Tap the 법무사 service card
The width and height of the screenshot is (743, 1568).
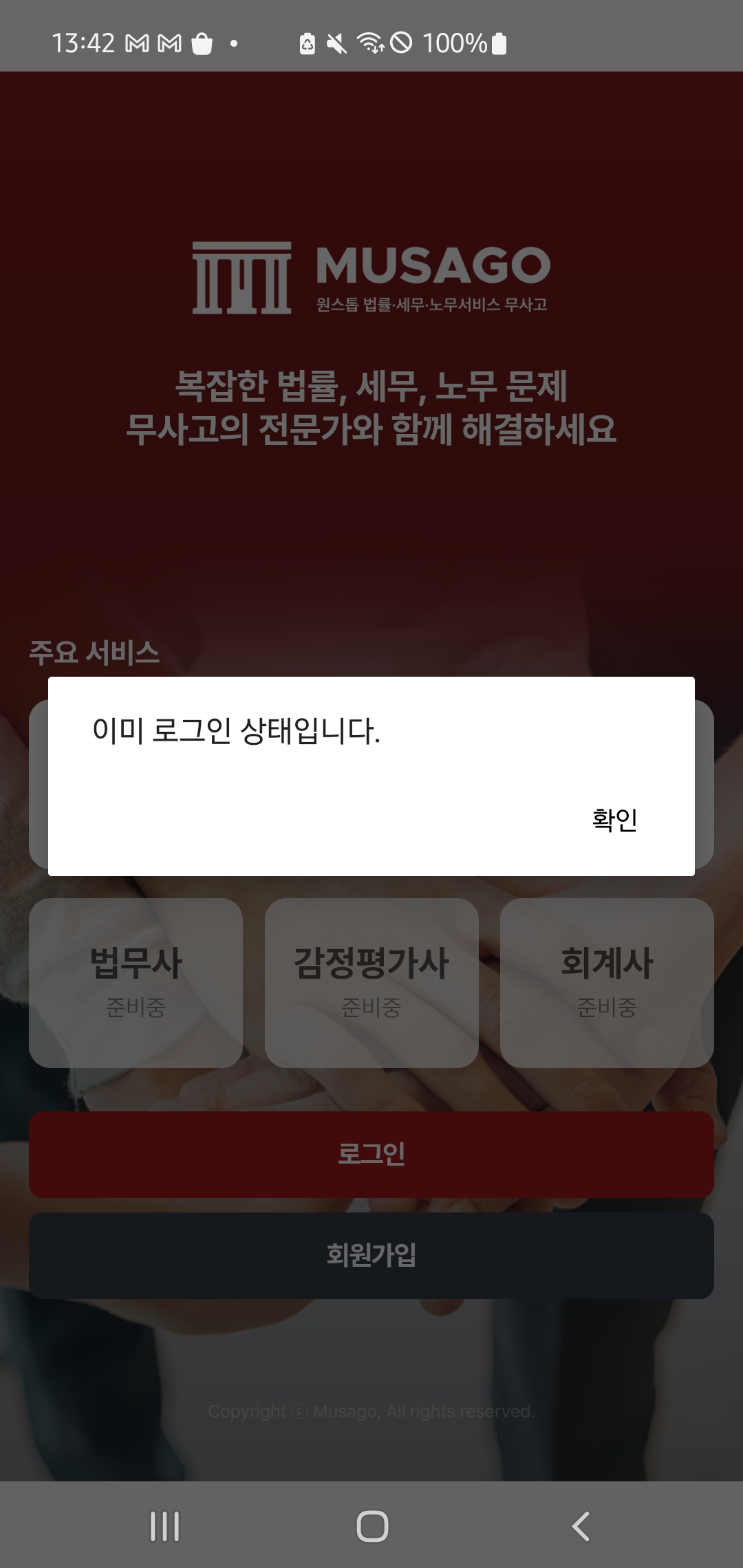tap(136, 982)
